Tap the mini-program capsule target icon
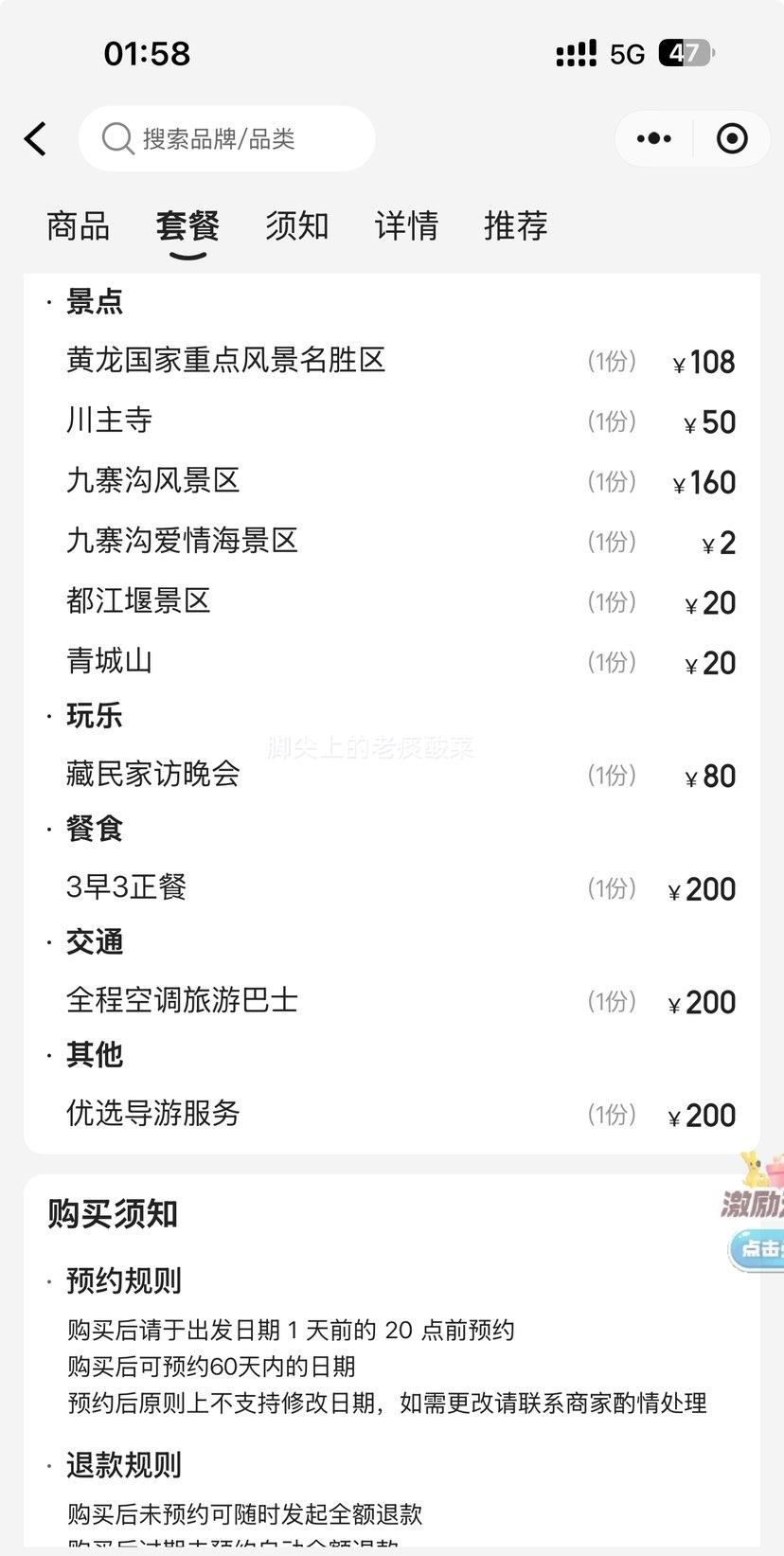 730,138
